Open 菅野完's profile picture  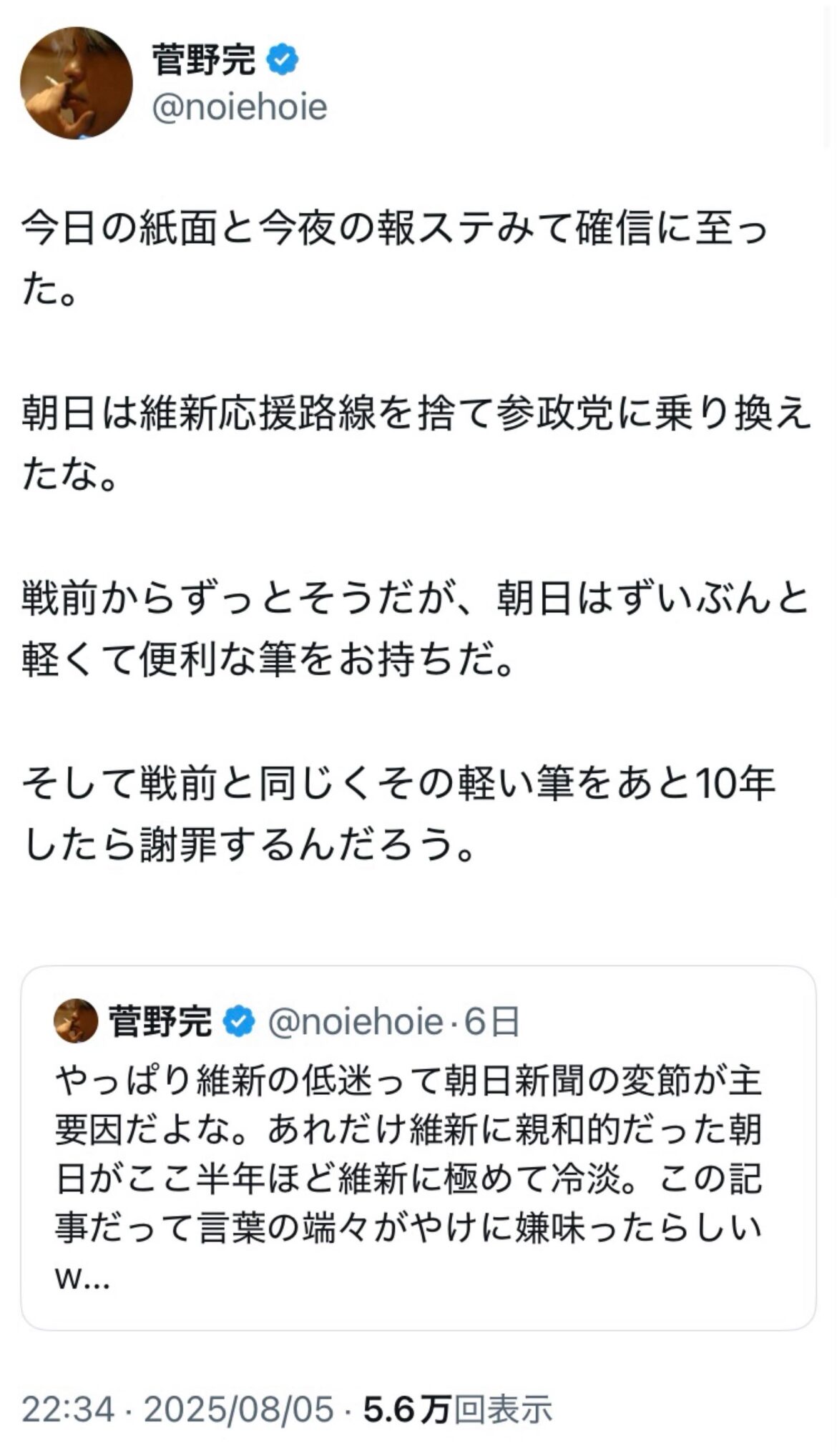click(76, 83)
